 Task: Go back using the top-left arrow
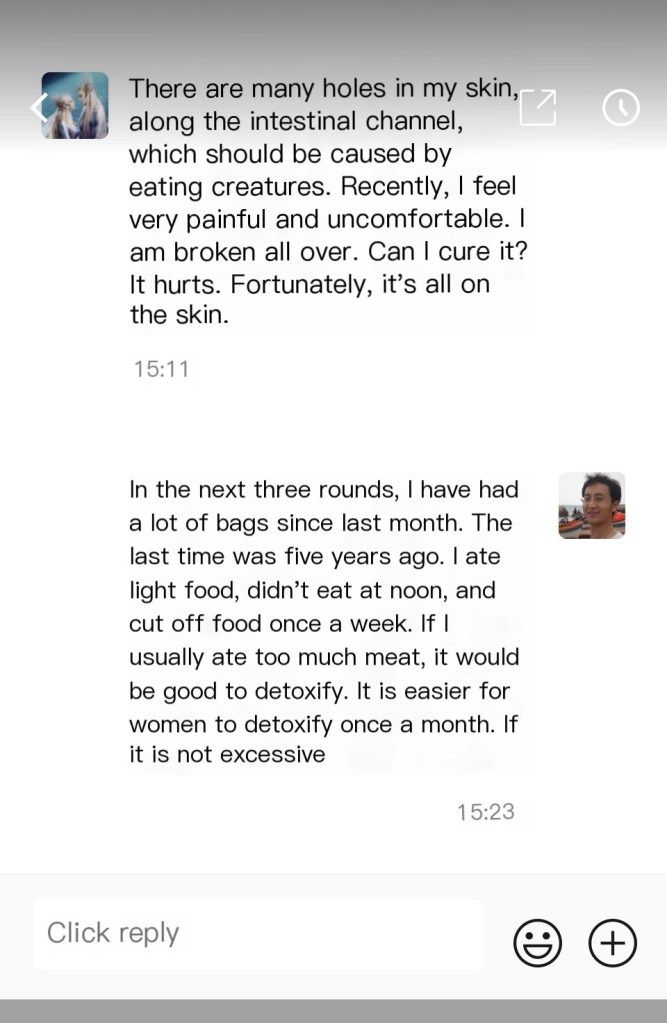coord(38,107)
